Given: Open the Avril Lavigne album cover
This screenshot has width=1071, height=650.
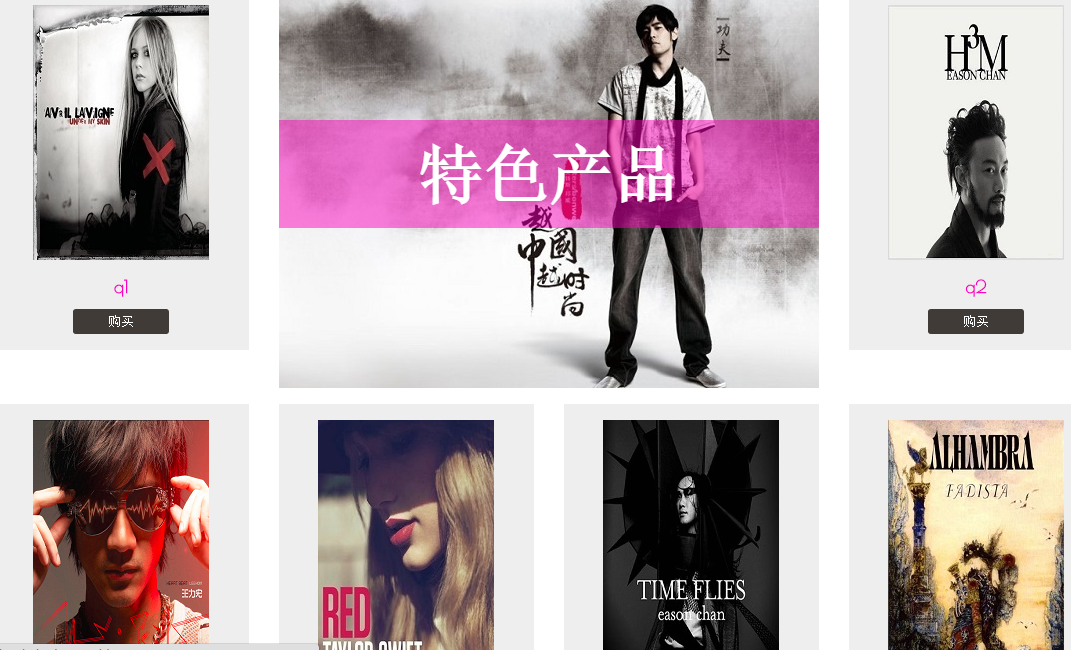Looking at the screenshot, I should pos(121,132).
